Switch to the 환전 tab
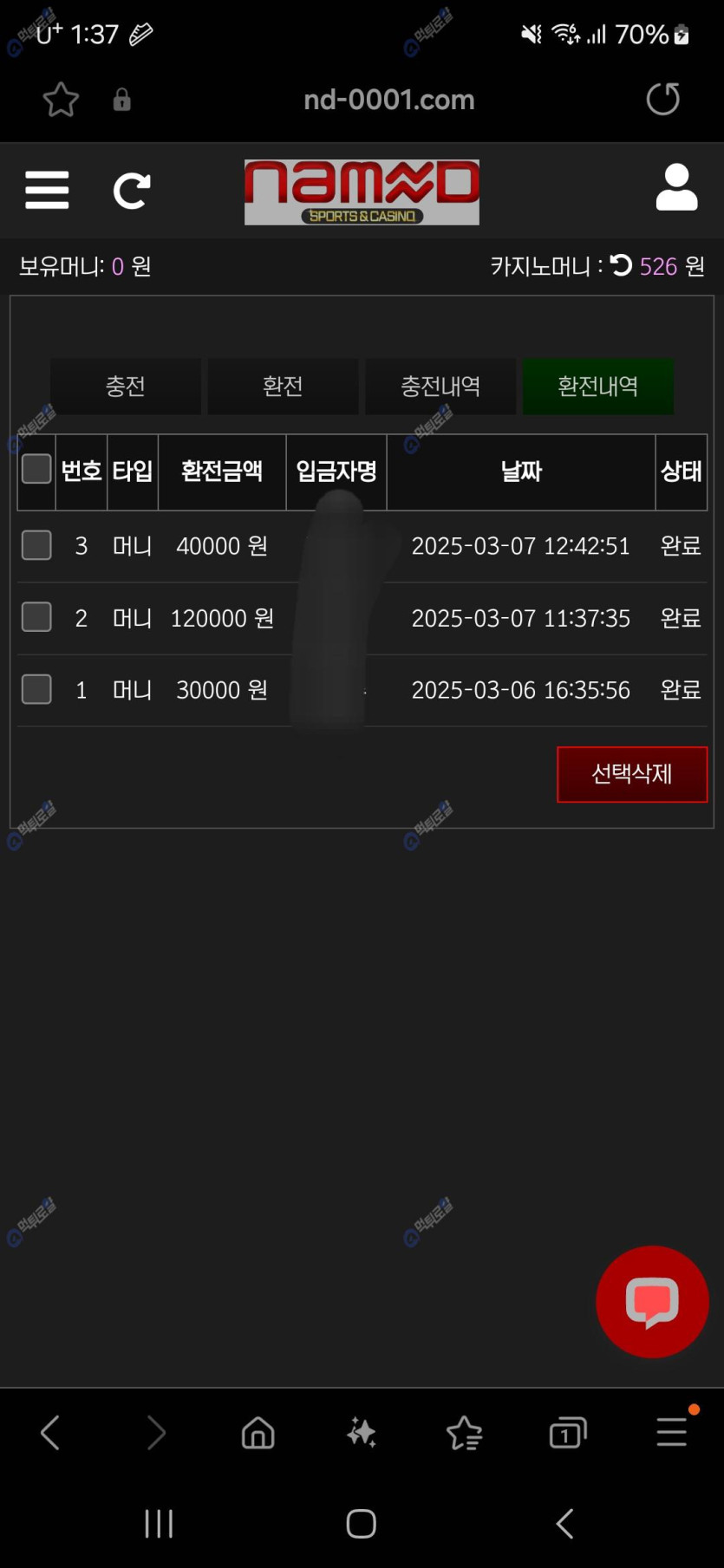Screen dimensions: 724x1568 [x=283, y=386]
